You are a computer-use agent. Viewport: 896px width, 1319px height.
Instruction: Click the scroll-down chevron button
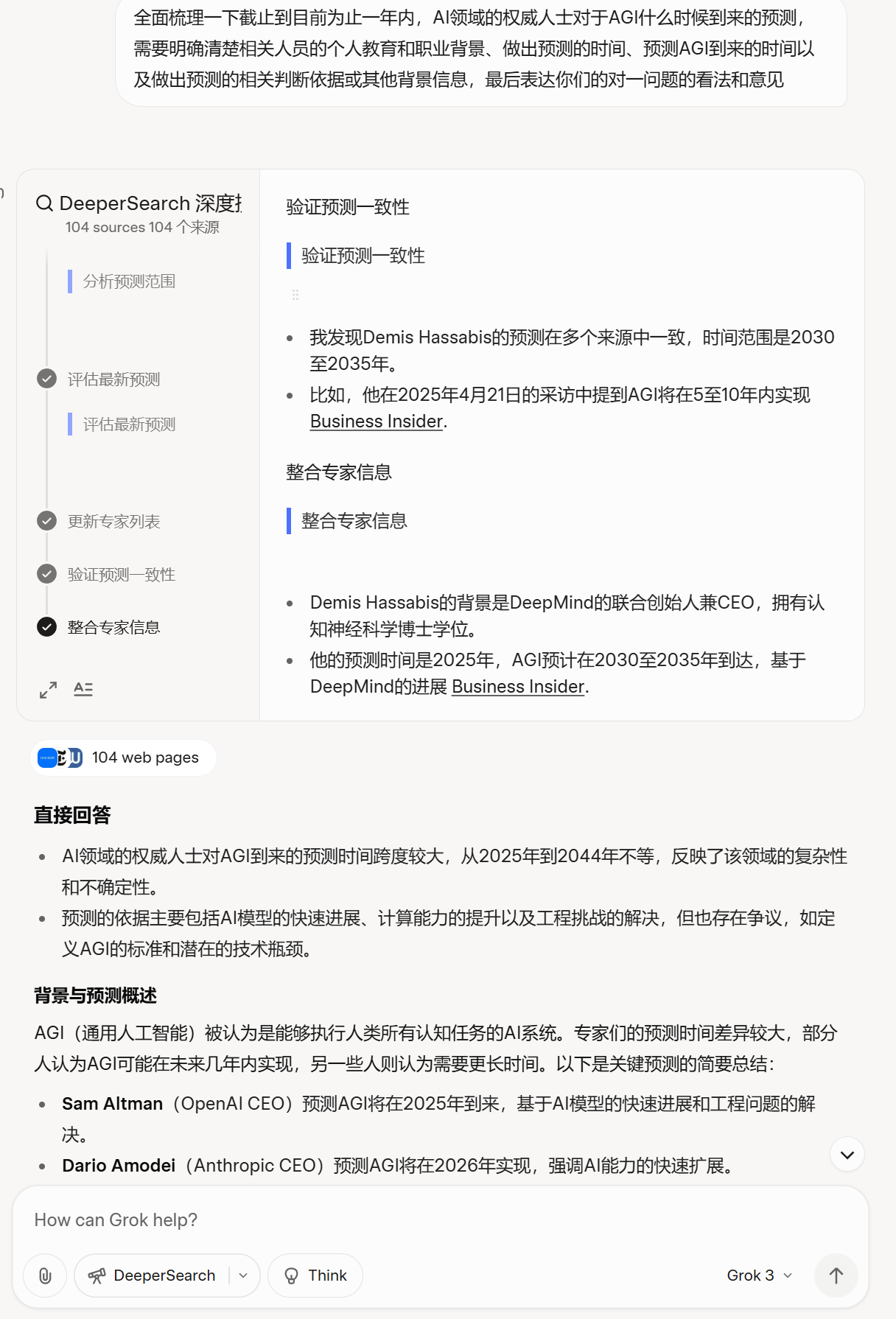click(x=846, y=1154)
